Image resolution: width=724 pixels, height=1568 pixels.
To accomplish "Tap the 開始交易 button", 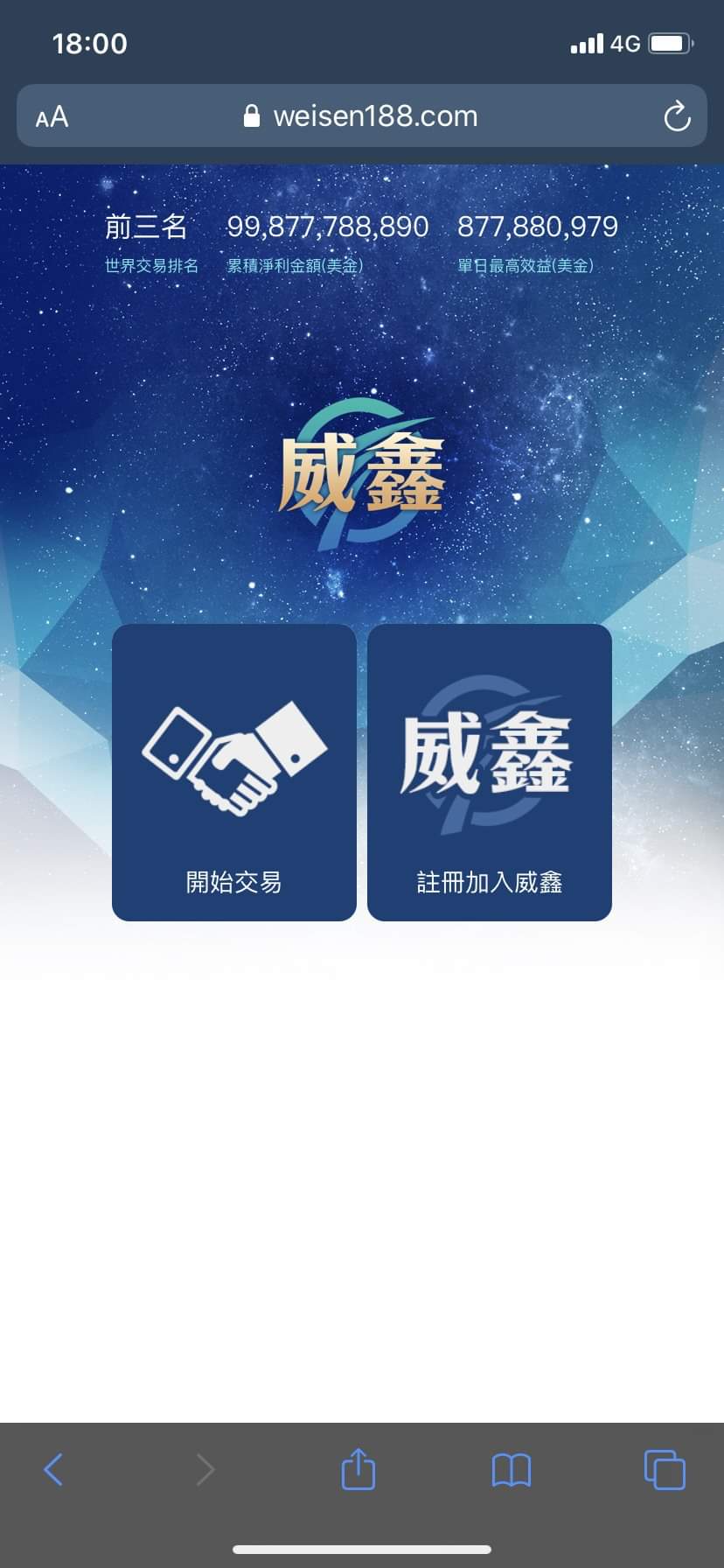I will pos(233,772).
